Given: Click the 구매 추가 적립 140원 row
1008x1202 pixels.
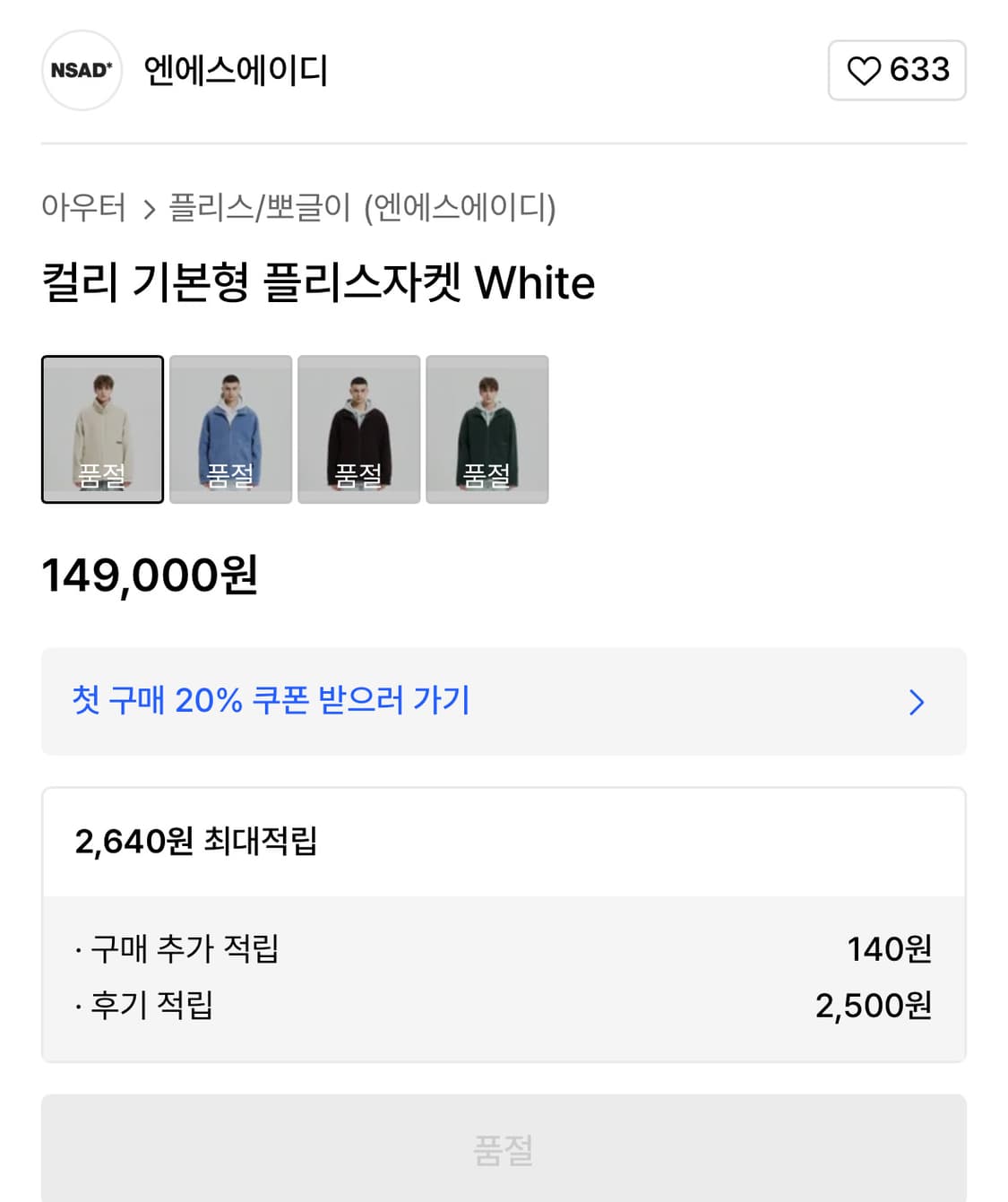Looking at the screenshot, I should coord(504,948).
